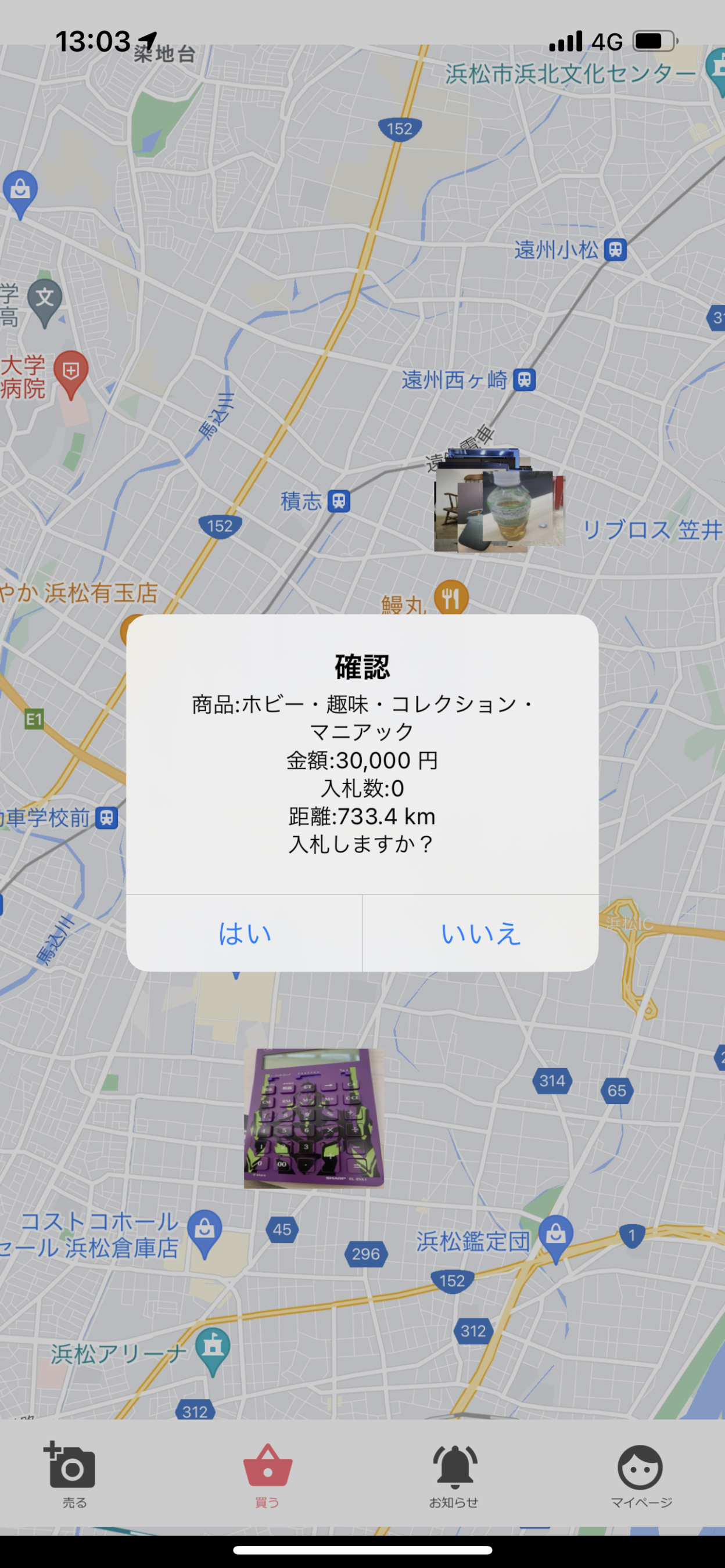Open the bottle item photo on map
Viewport: 725px width, 1568px height.
point(519,507)
